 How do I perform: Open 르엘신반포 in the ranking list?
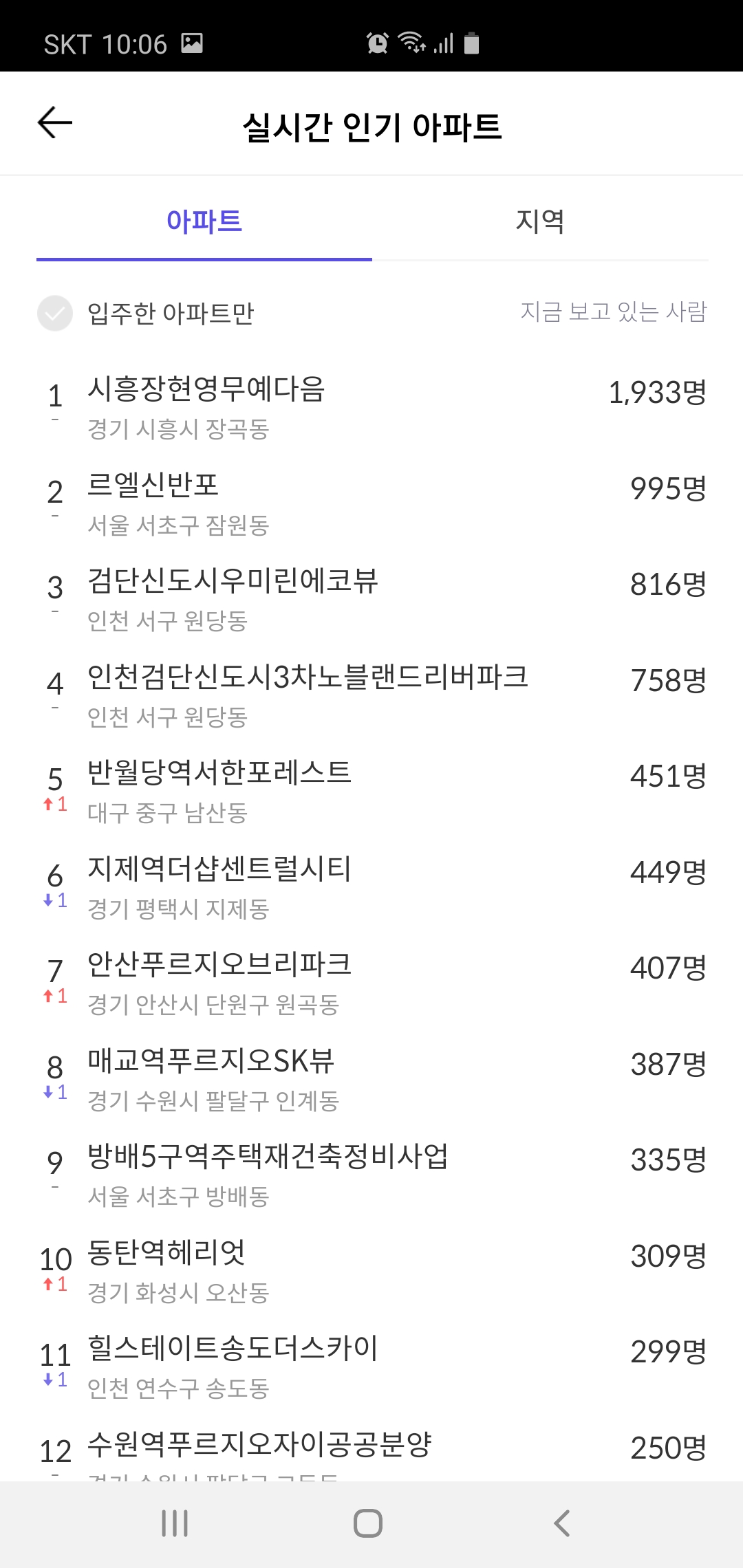[x=371, y=503]
